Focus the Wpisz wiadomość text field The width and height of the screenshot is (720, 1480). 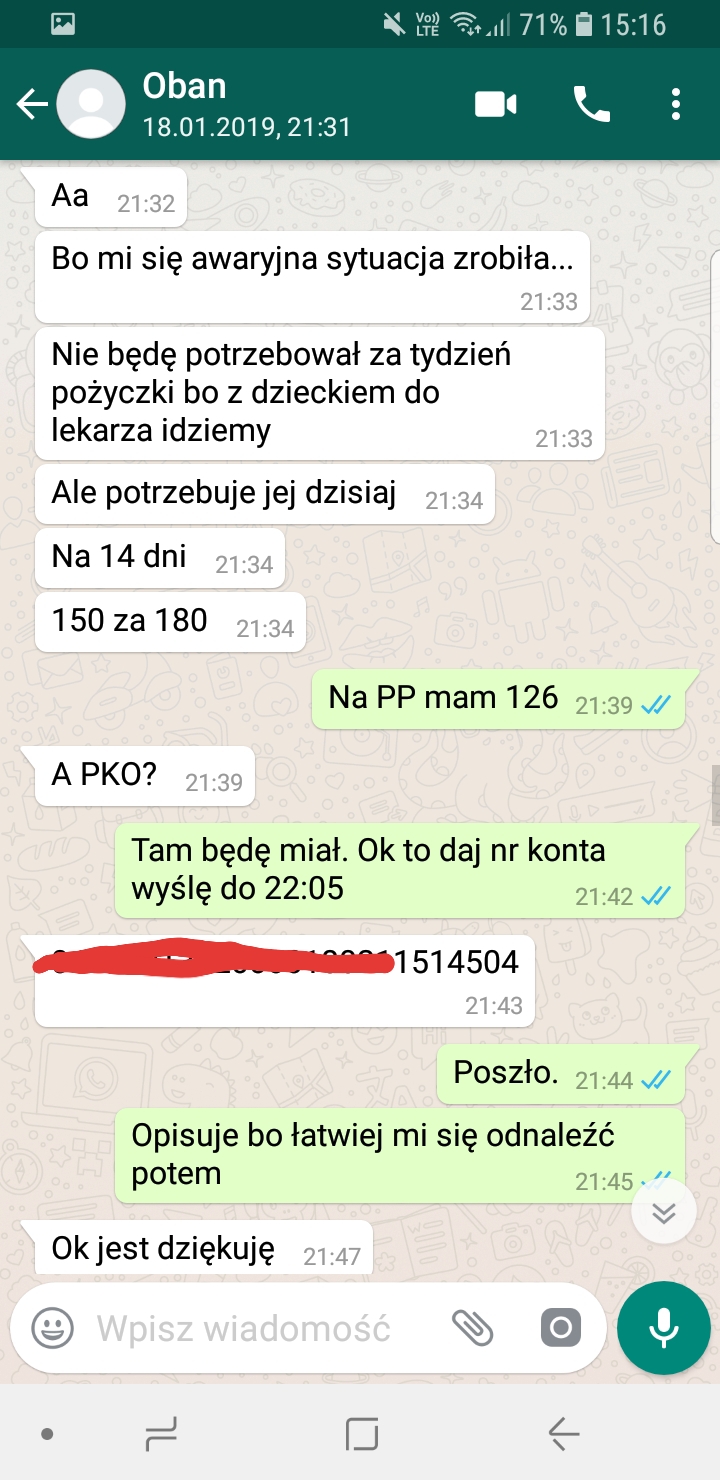tap(243, 1328)
